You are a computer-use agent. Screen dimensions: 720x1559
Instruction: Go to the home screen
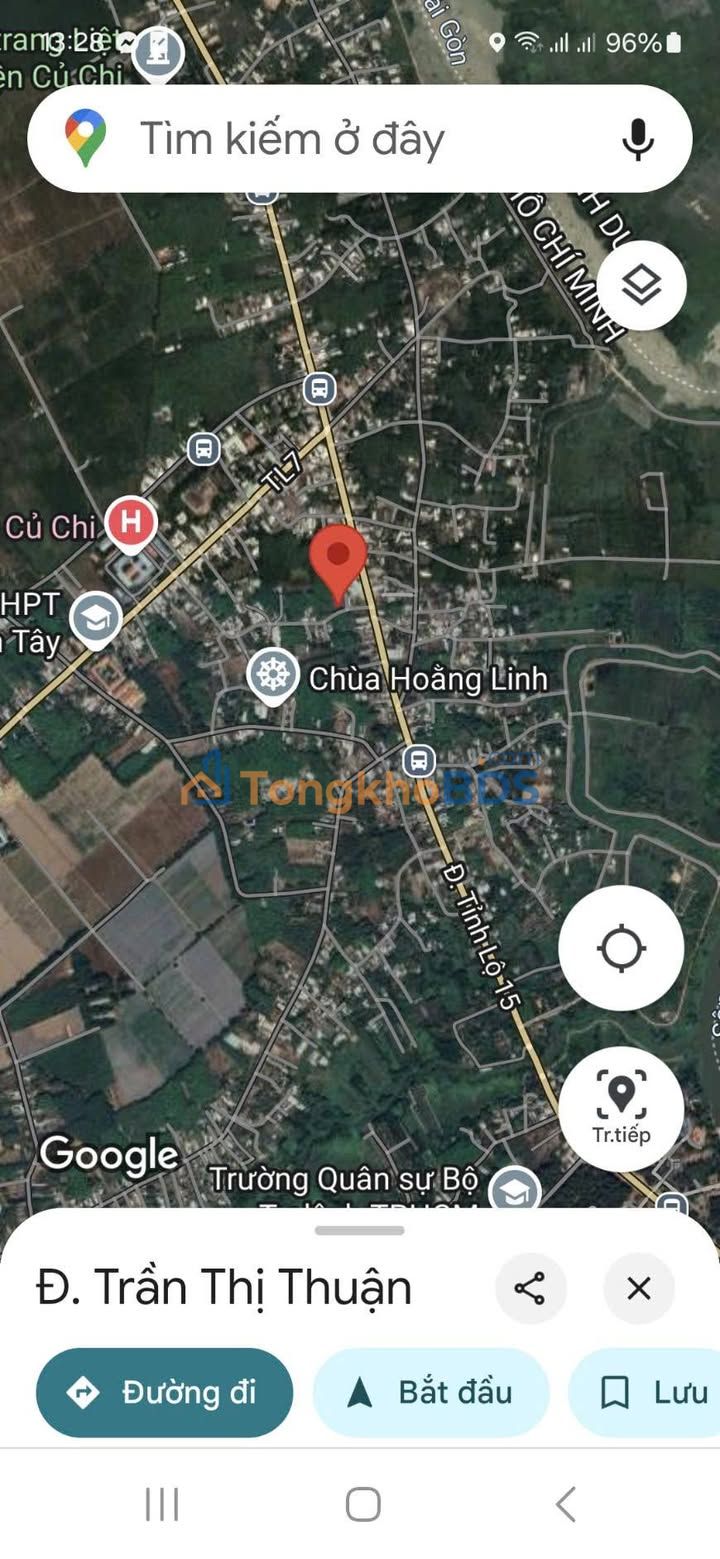pos(362,1503)
